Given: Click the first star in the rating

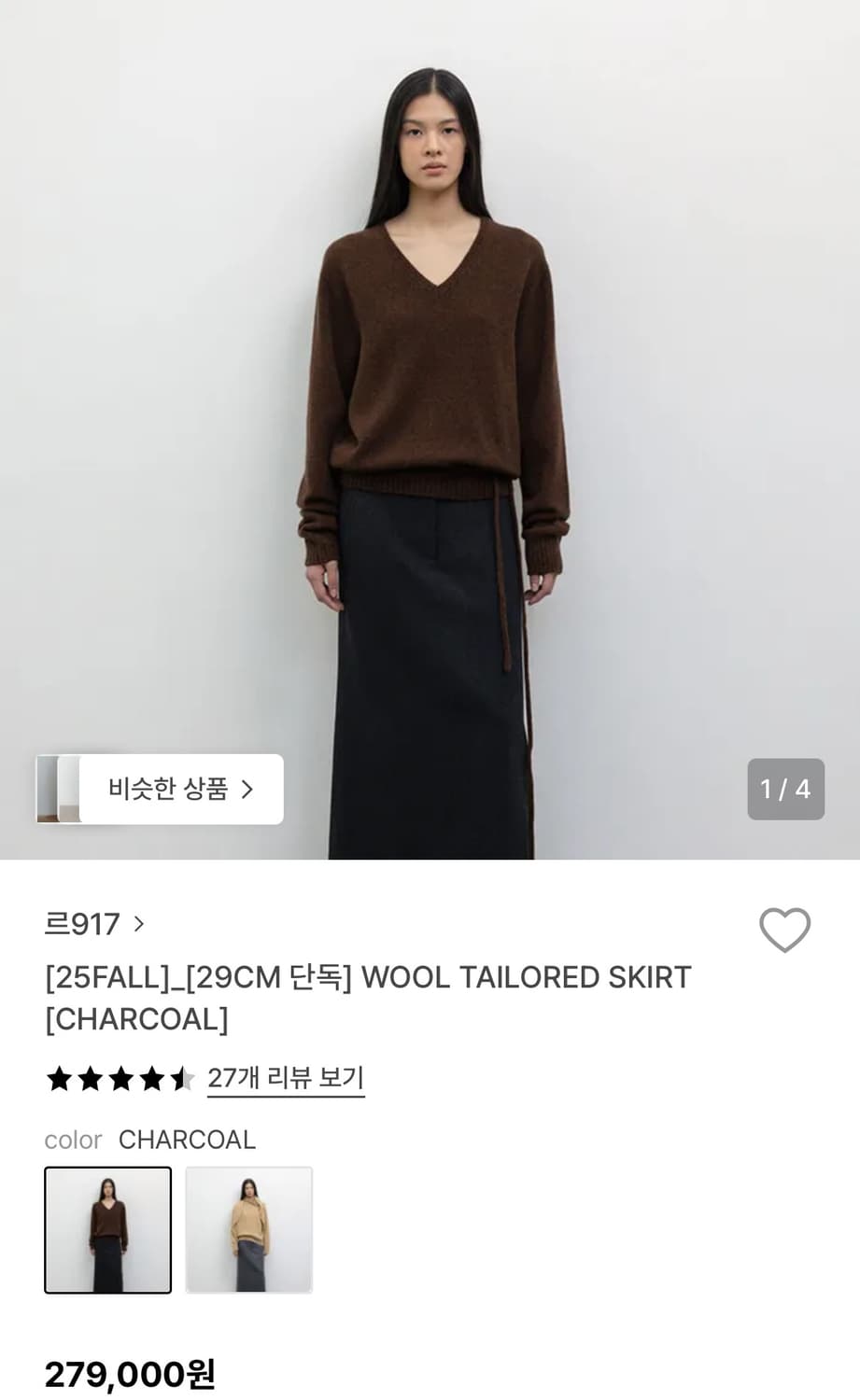Looking at the screenshot, I should [x=58, y=1078].
